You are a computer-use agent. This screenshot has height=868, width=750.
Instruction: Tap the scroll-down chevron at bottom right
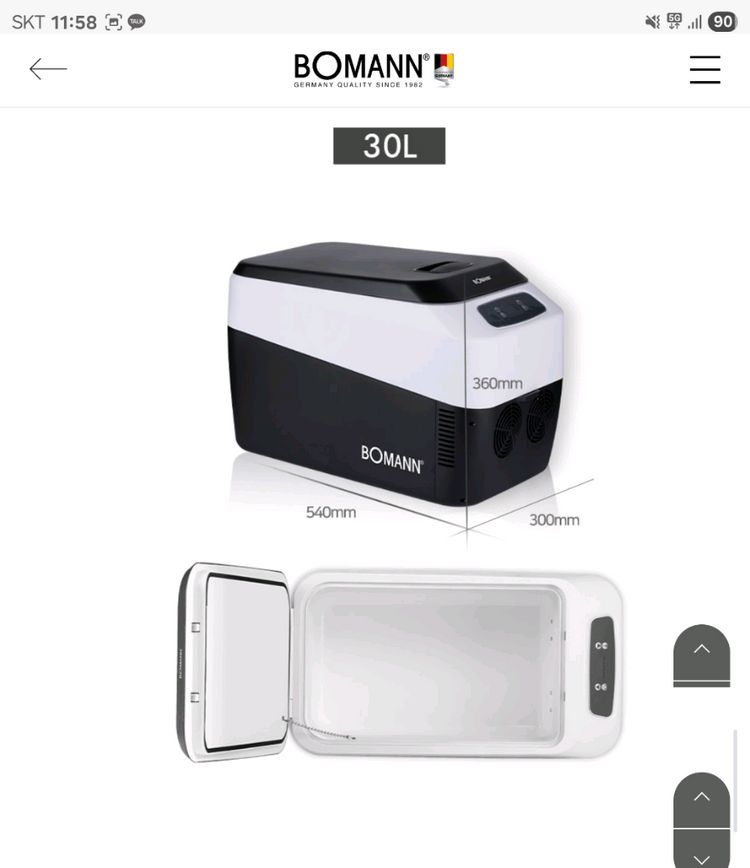[700, 855]
